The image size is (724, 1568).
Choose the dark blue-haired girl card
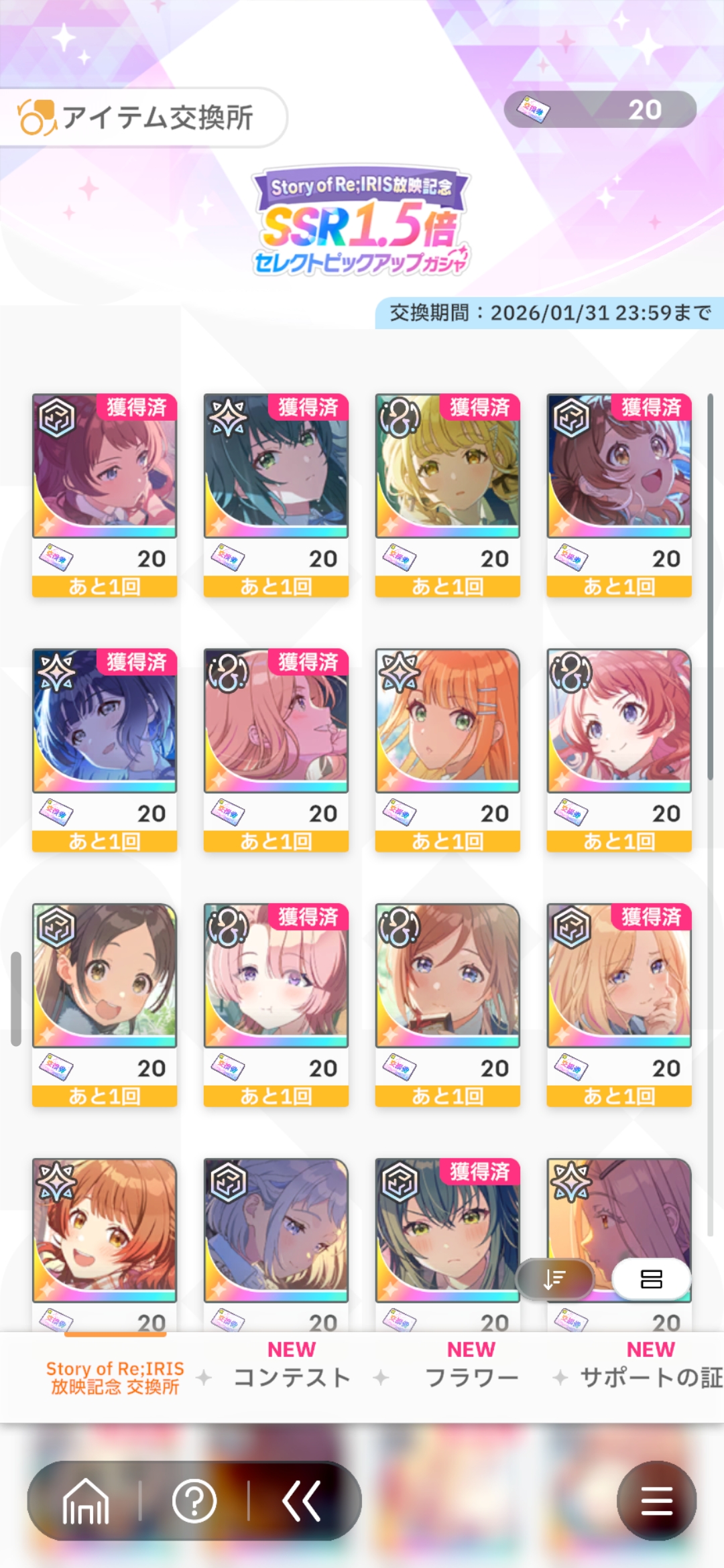[105, 721]
